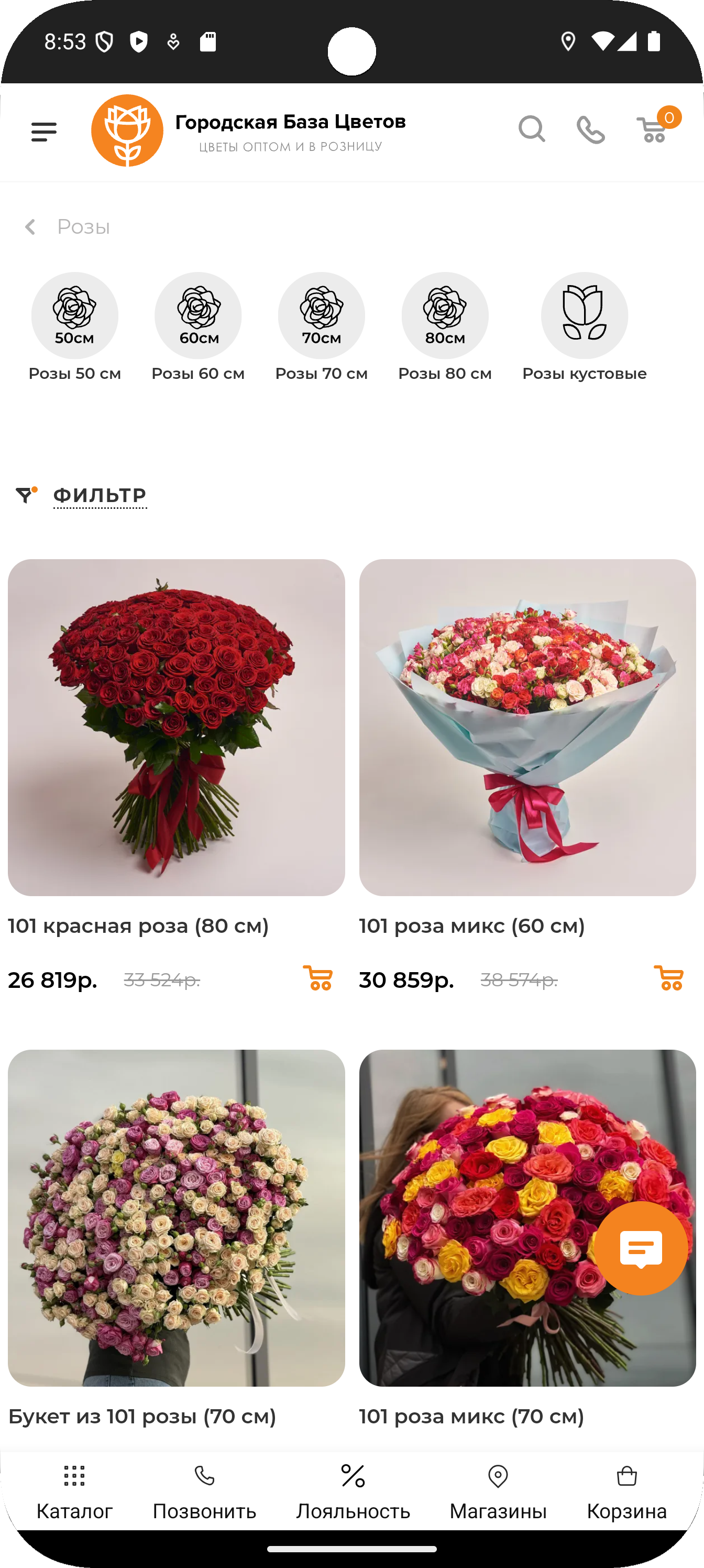Open search with the magnifier icon

531,129
